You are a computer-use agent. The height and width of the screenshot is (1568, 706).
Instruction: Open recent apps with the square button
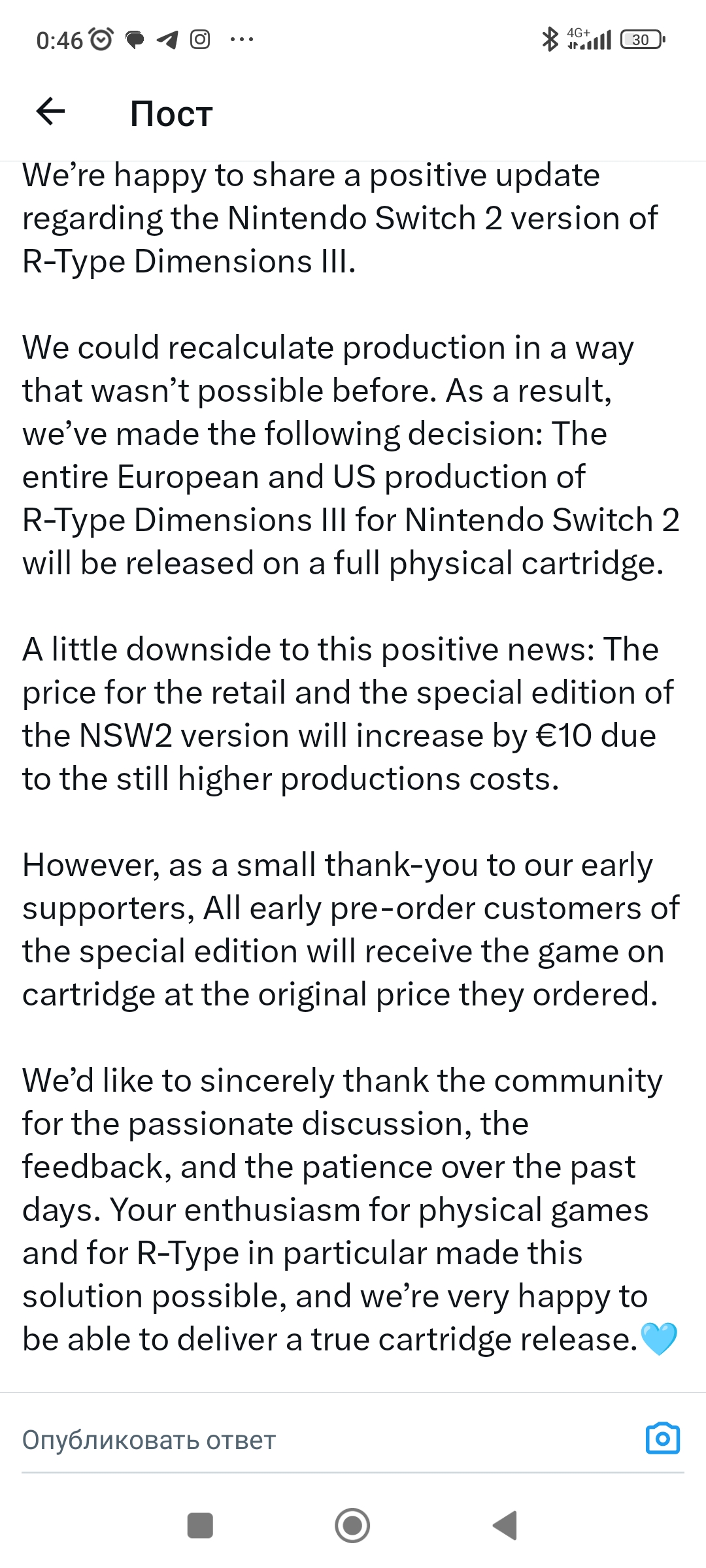[200, 1526]
